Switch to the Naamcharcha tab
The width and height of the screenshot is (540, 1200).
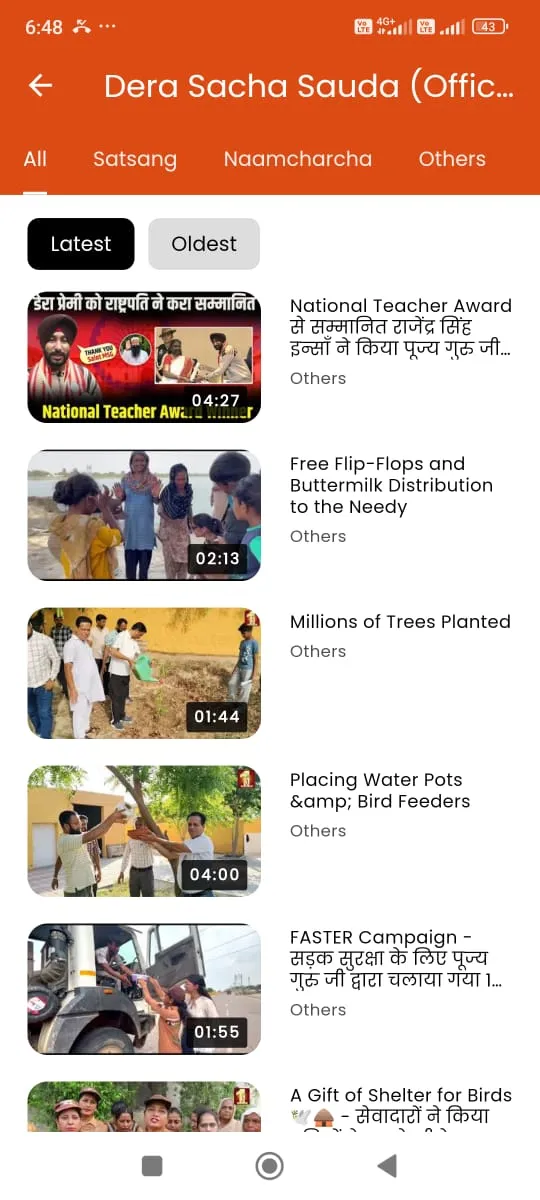[298, 159]
